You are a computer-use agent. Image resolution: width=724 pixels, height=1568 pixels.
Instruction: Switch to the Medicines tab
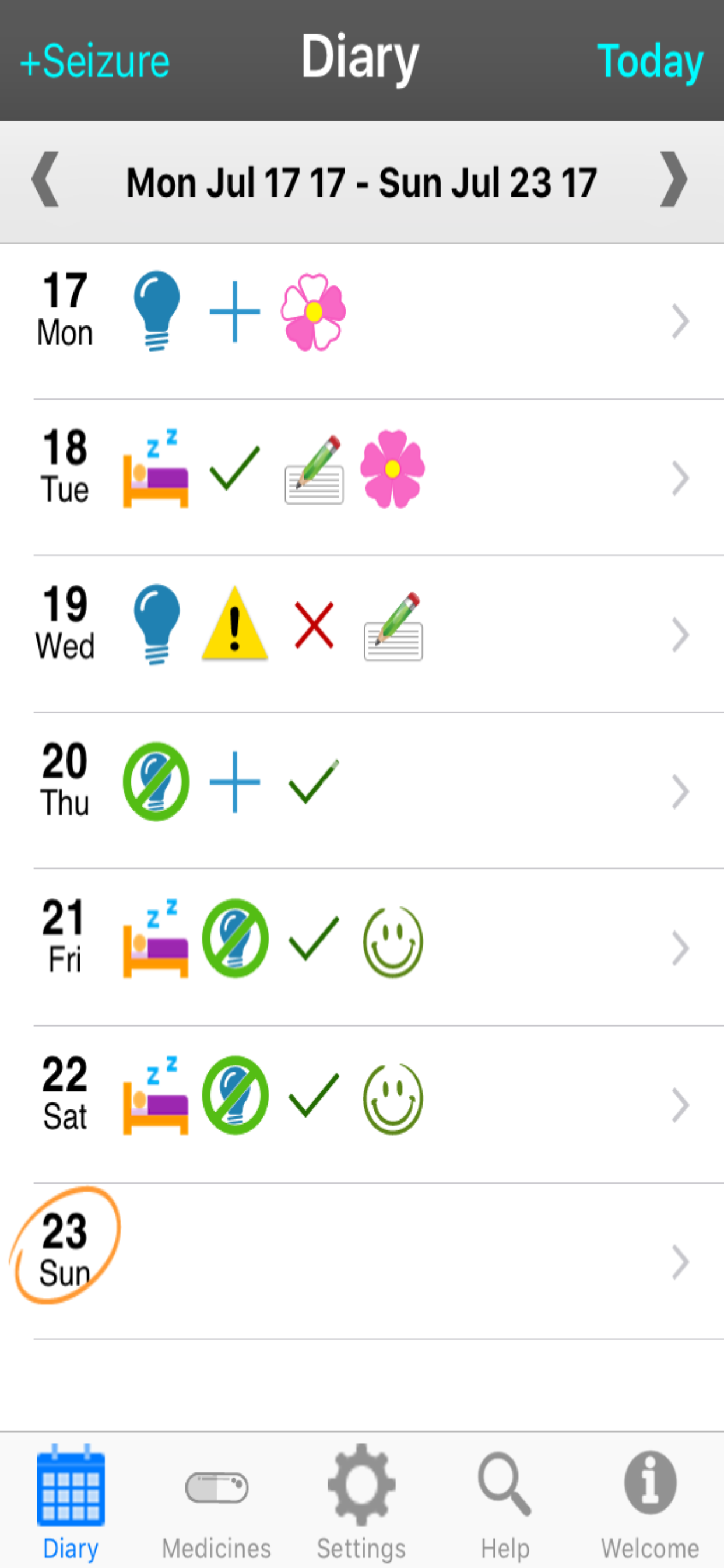coord(217,1501)
